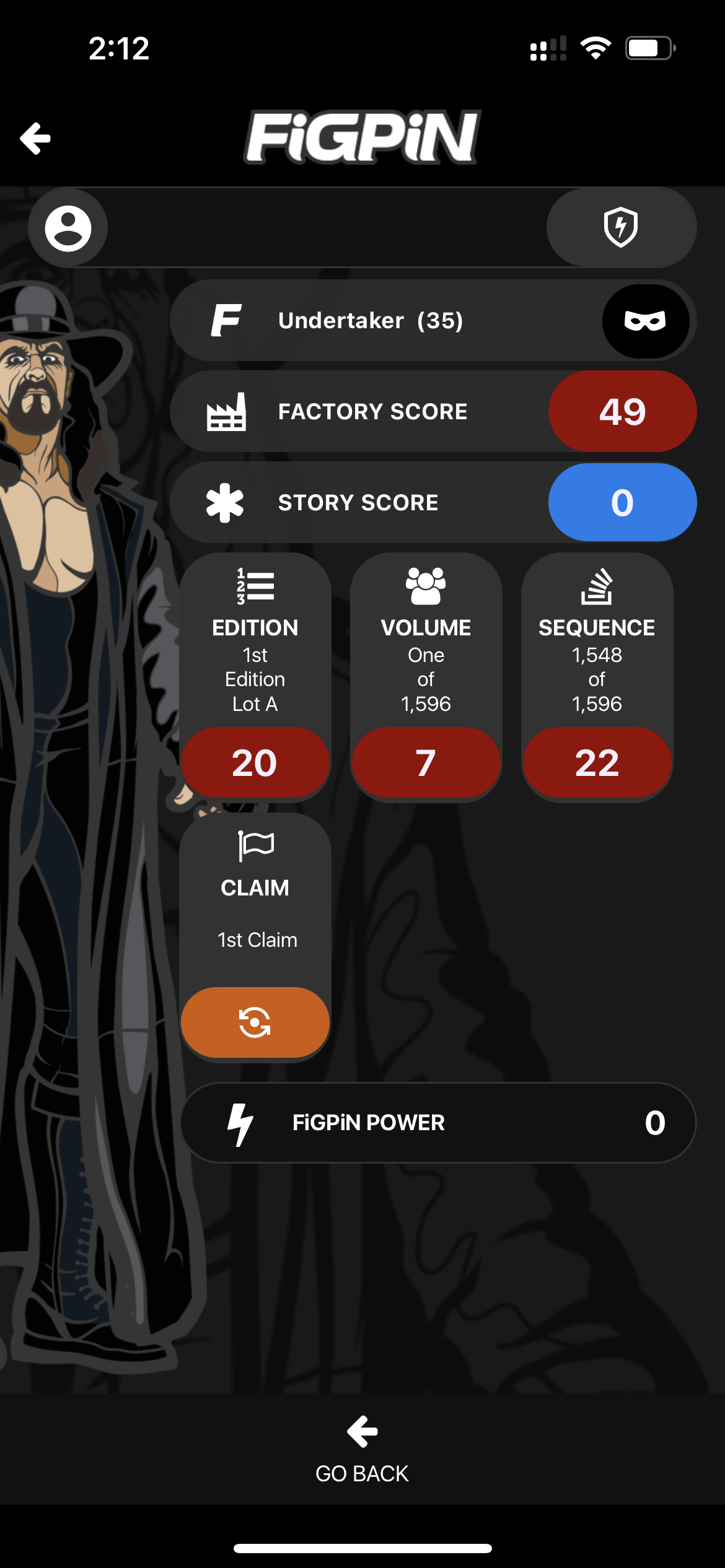Tap the orange refresh button under Claim
Viewport: 725px width, 1568px height.
[255, 1022]
